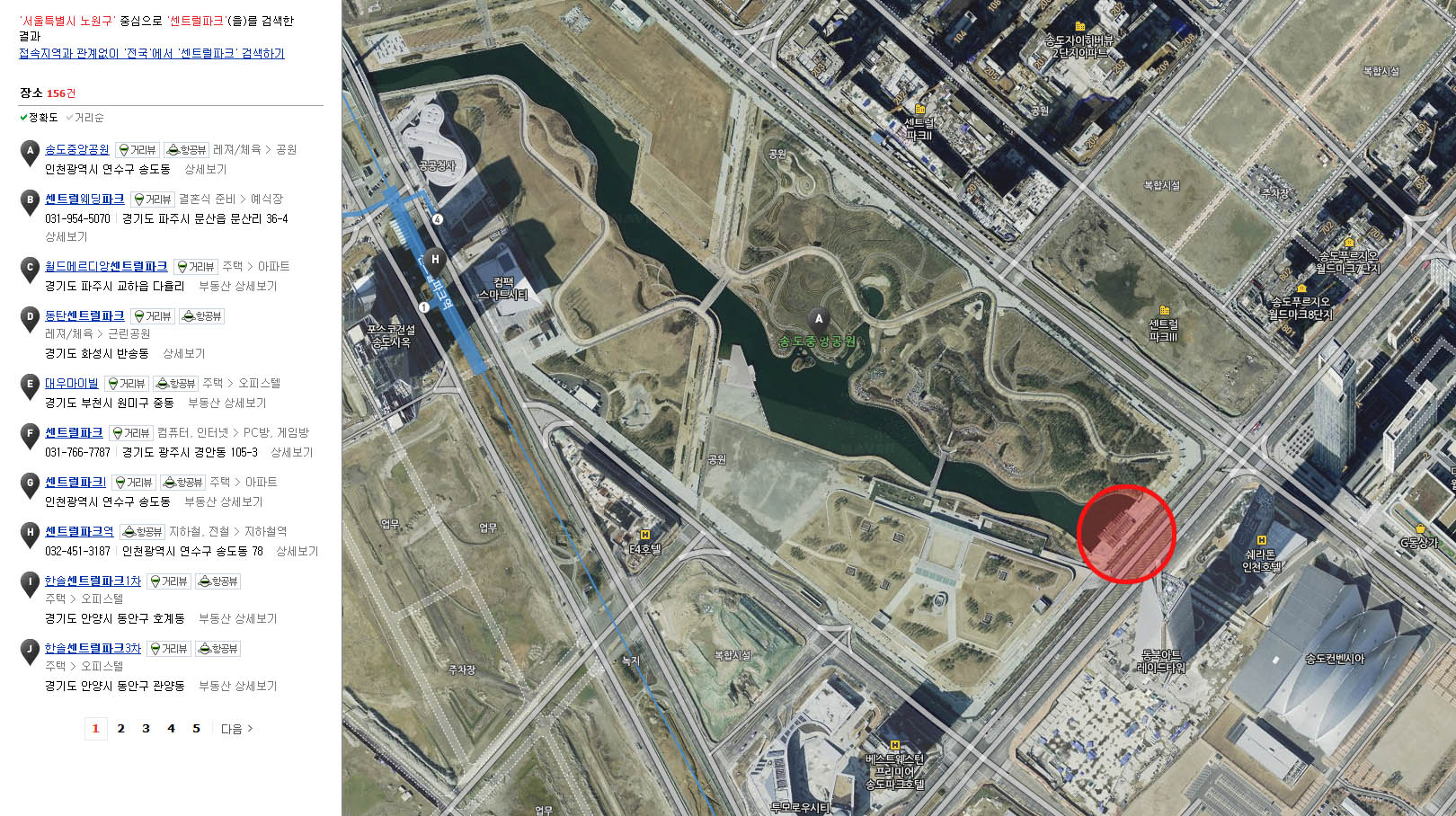
Task: Open 항공뷰 for 센트럴파크역
Action: click(143, 532)
